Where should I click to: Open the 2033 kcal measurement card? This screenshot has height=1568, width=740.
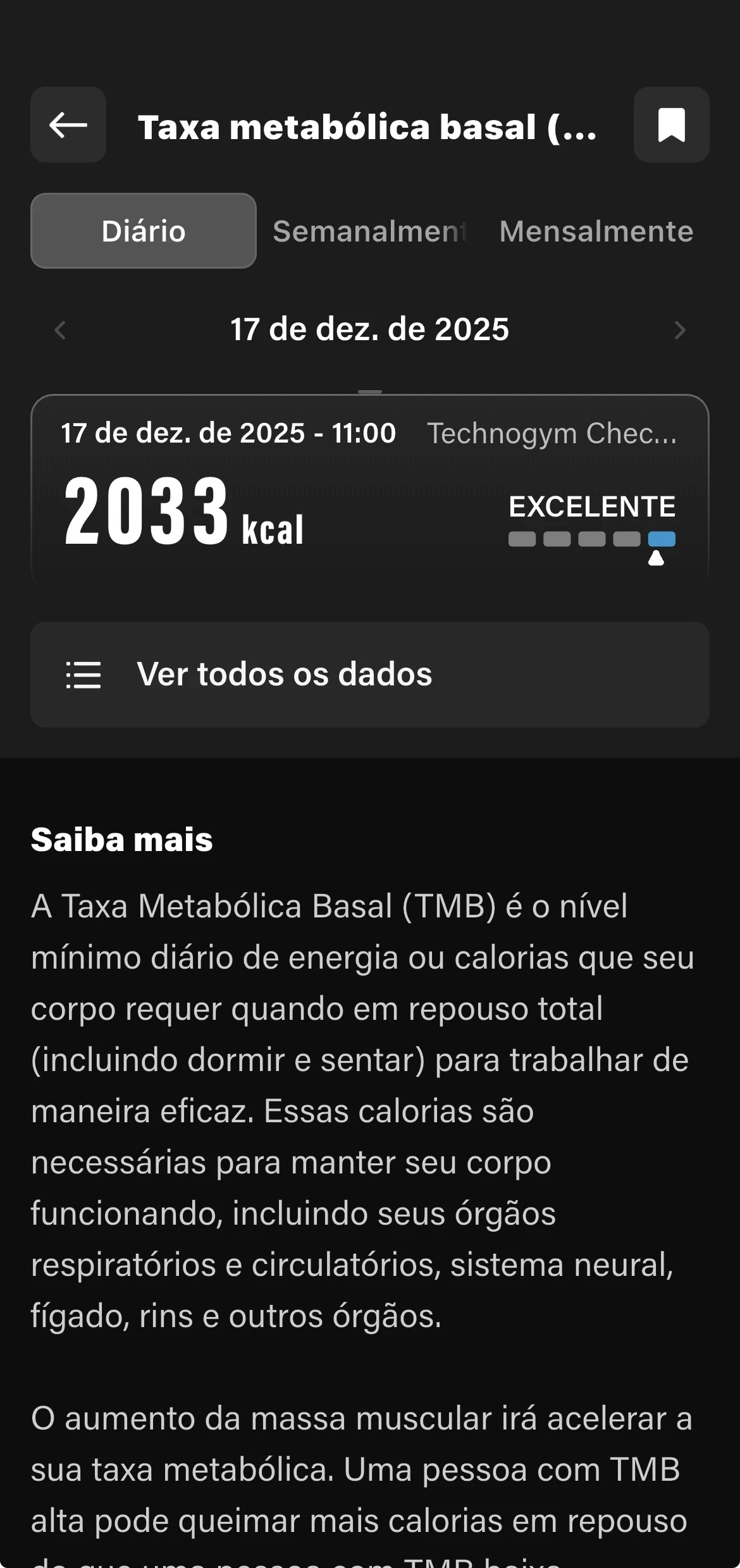[369, 490]
